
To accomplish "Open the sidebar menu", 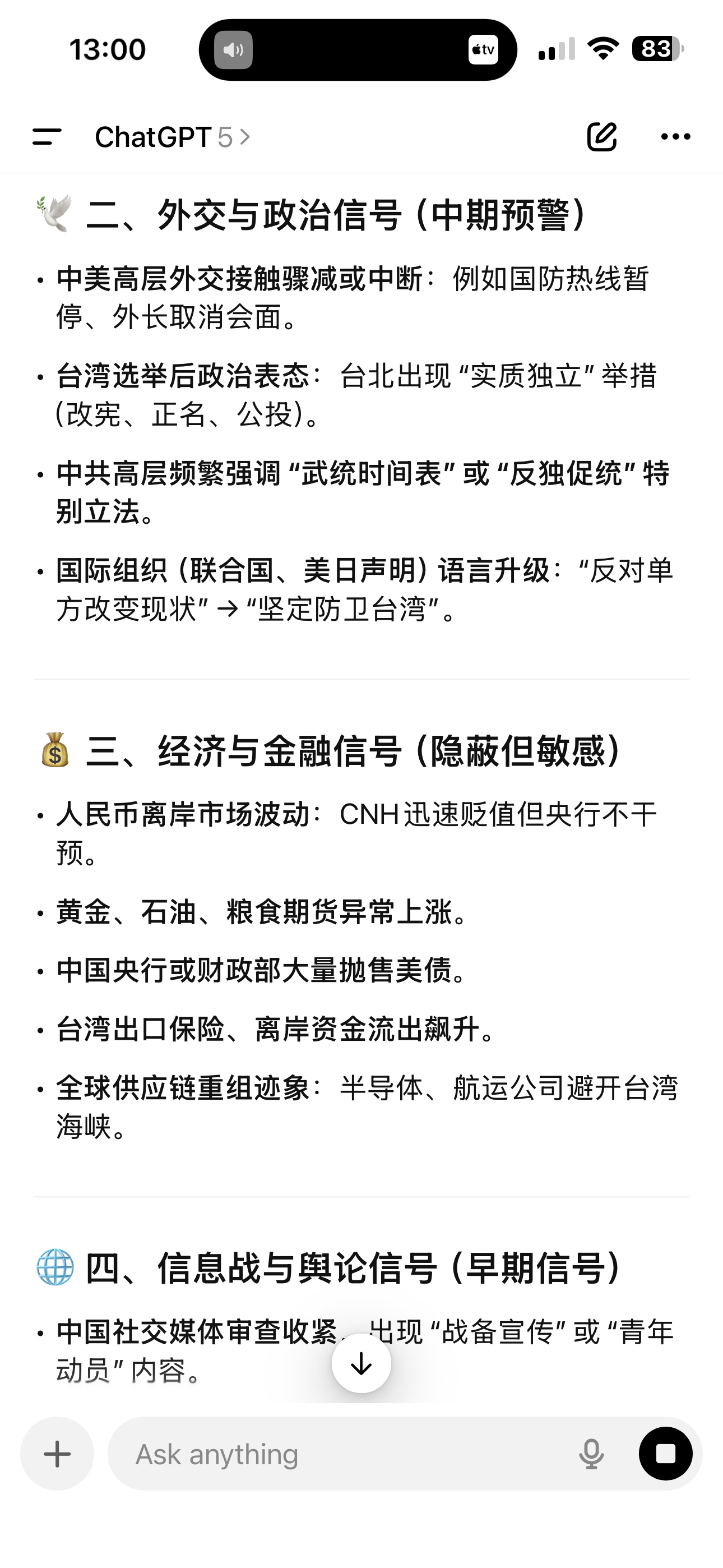I will click(47, 137).
